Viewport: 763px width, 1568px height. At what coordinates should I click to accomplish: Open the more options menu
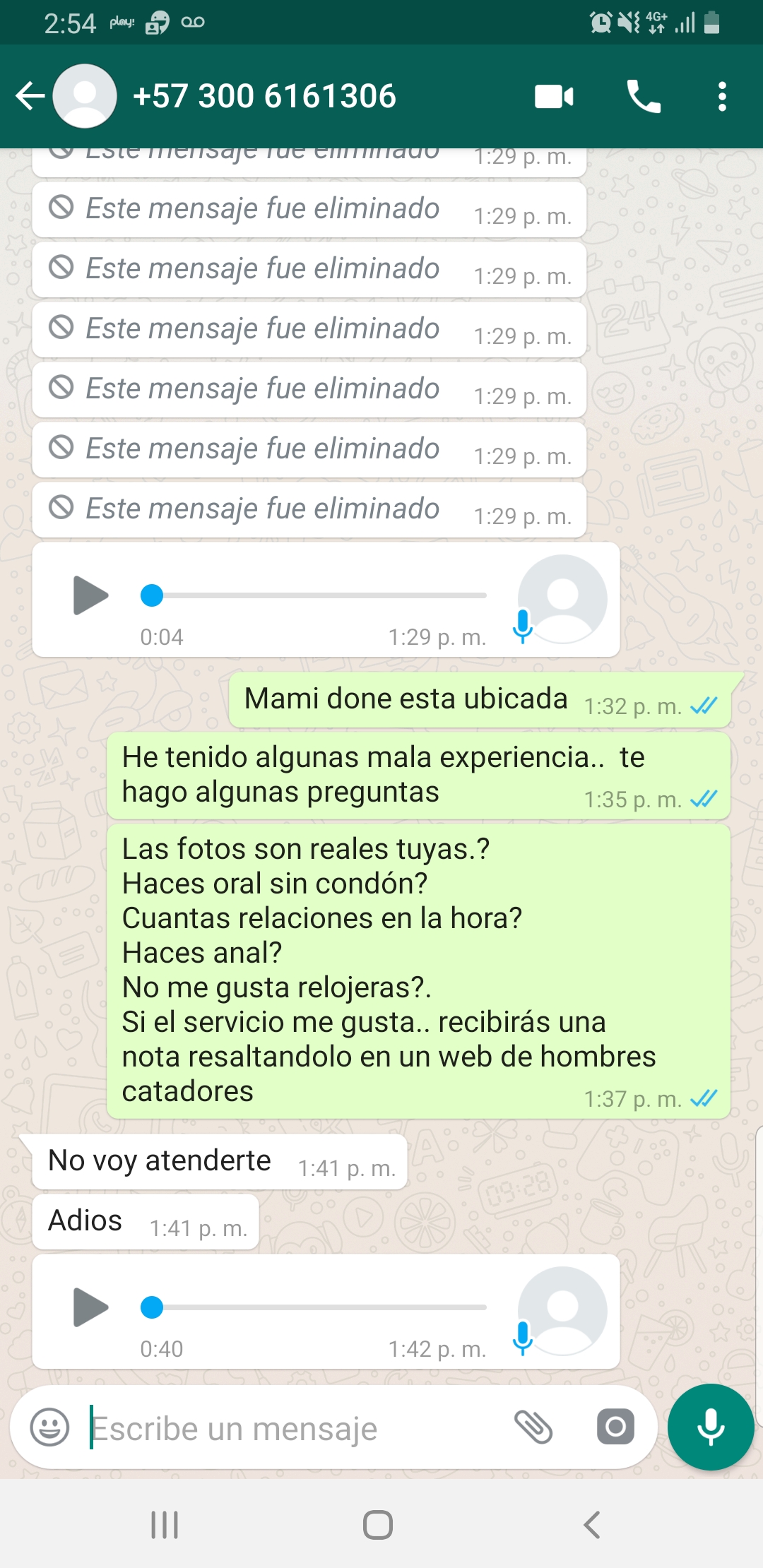pyautogui.click(x=721, y=96)
